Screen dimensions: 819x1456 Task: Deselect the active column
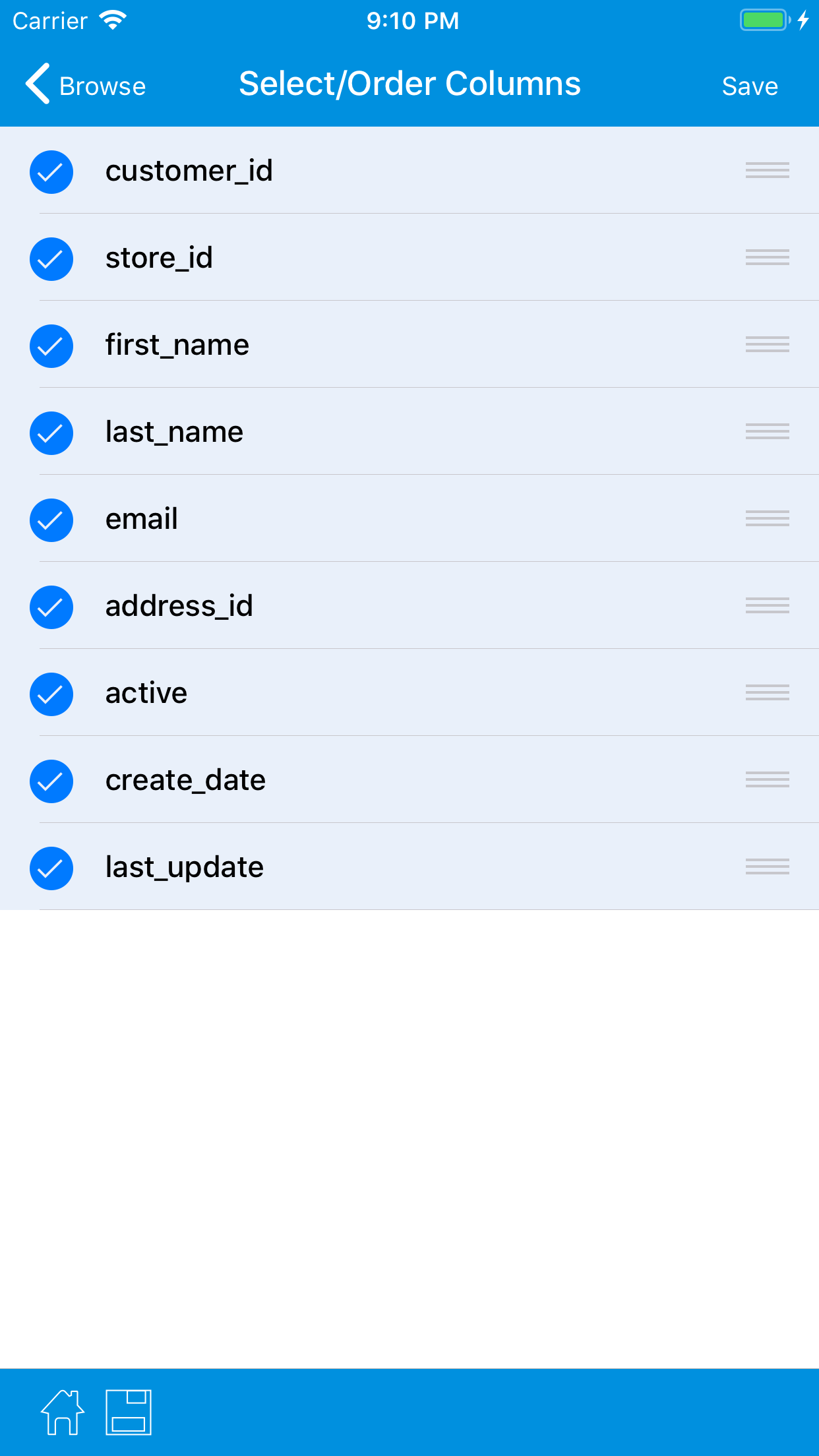click(x=51, y=694)
